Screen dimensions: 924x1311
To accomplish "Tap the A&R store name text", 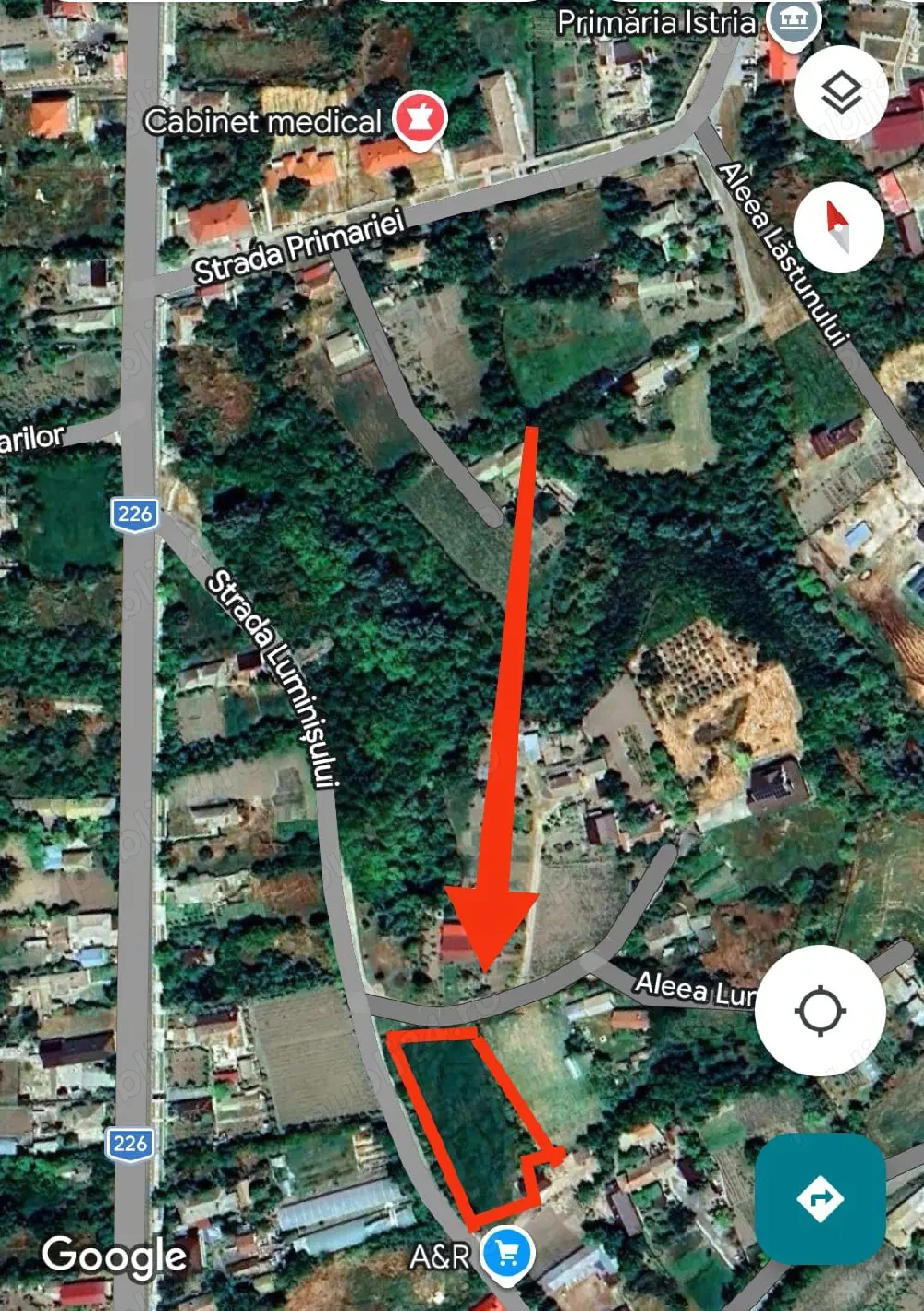I will coord(442,1256).
